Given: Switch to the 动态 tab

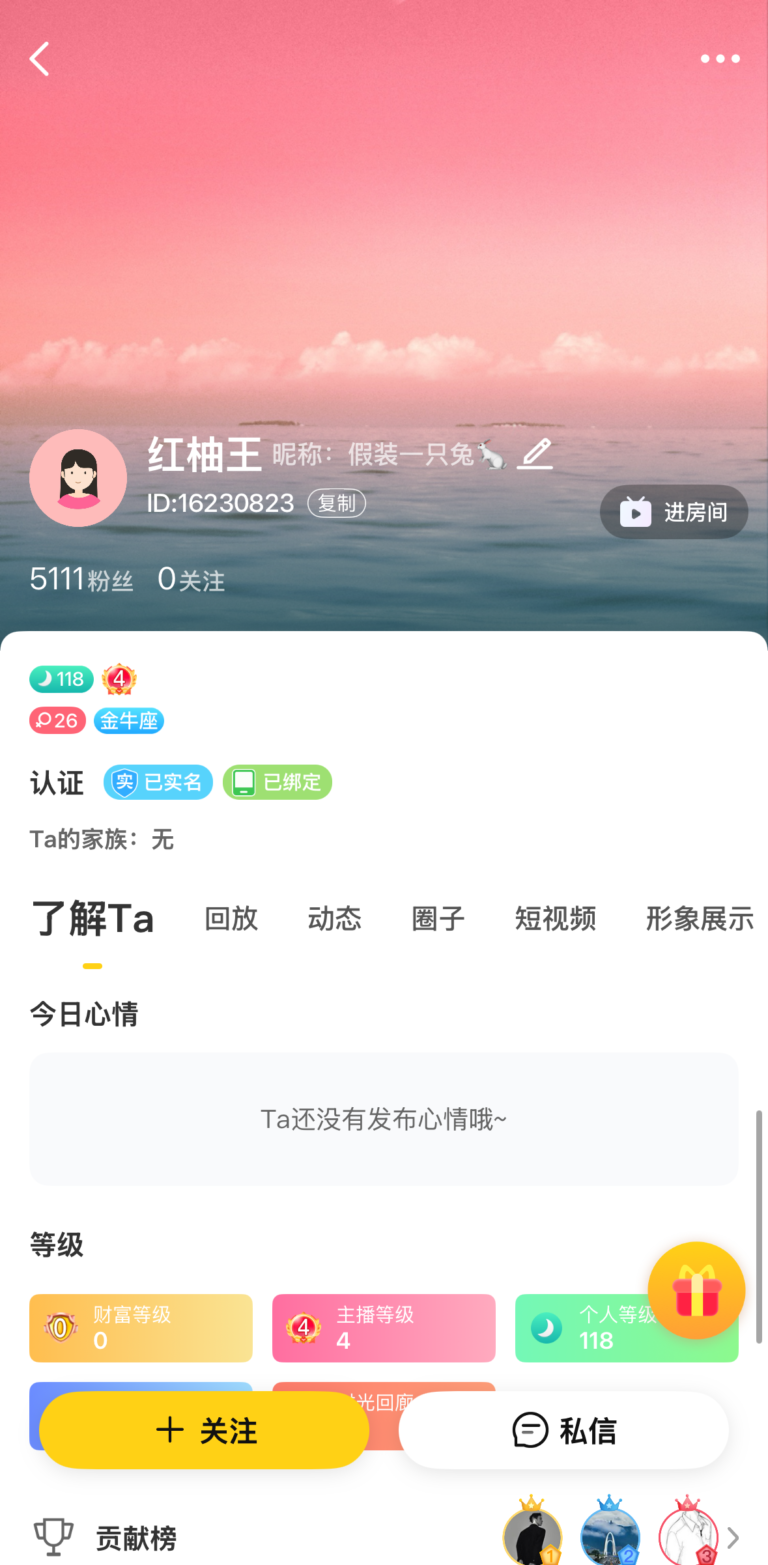Looking at the screenshot, I should pos(334,918).
